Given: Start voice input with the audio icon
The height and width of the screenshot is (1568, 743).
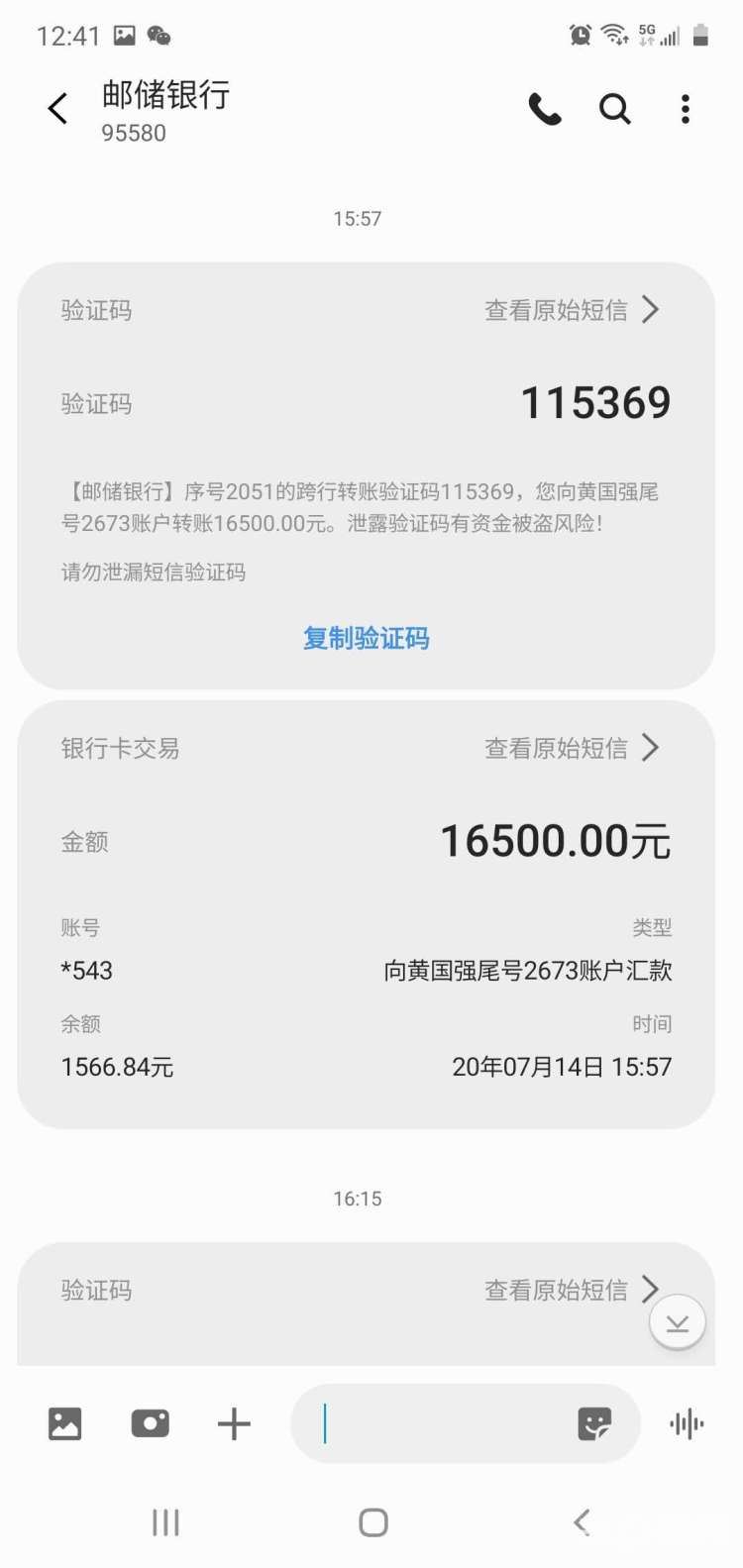Looking at the screenshot, I should coord(686,1423).
